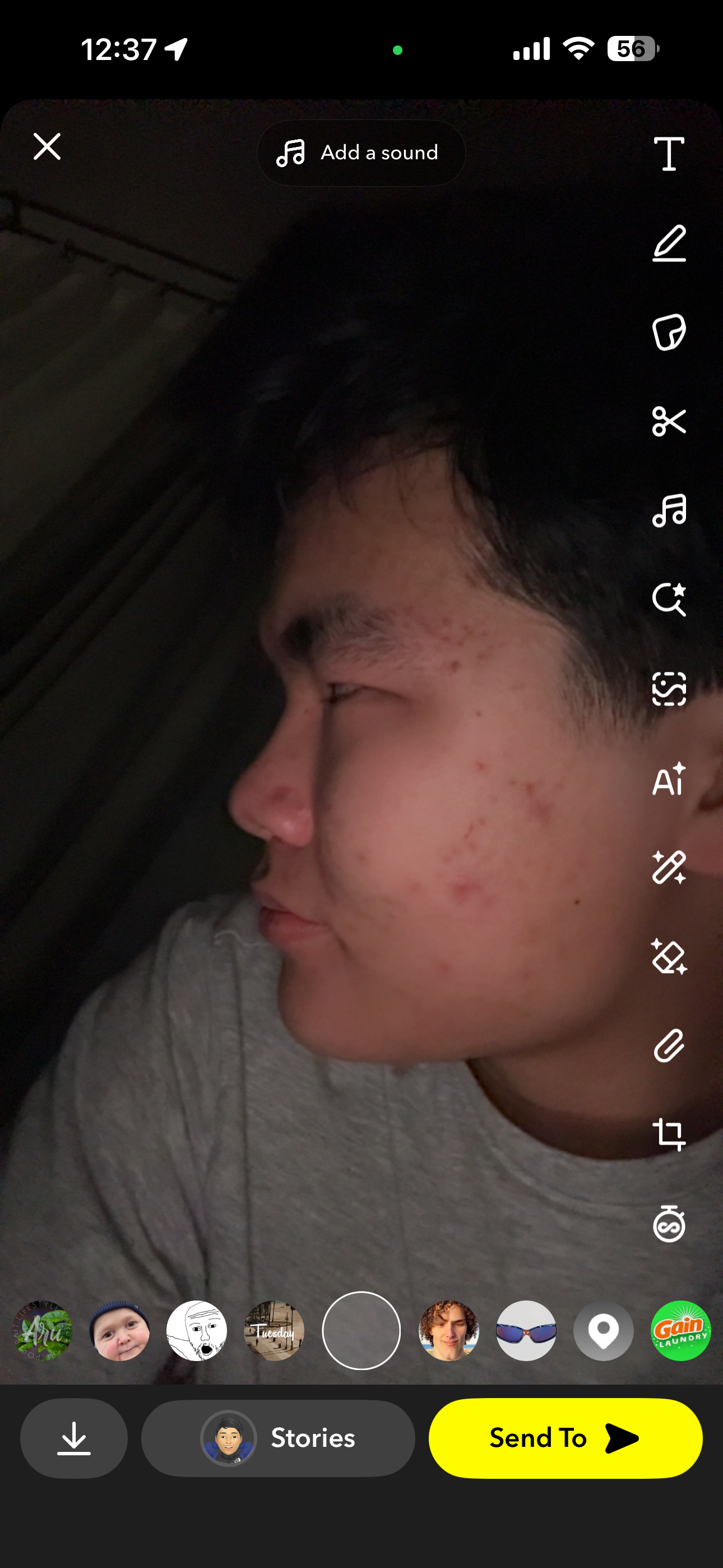
Task: Open the sticker picker
Action: 669,333
